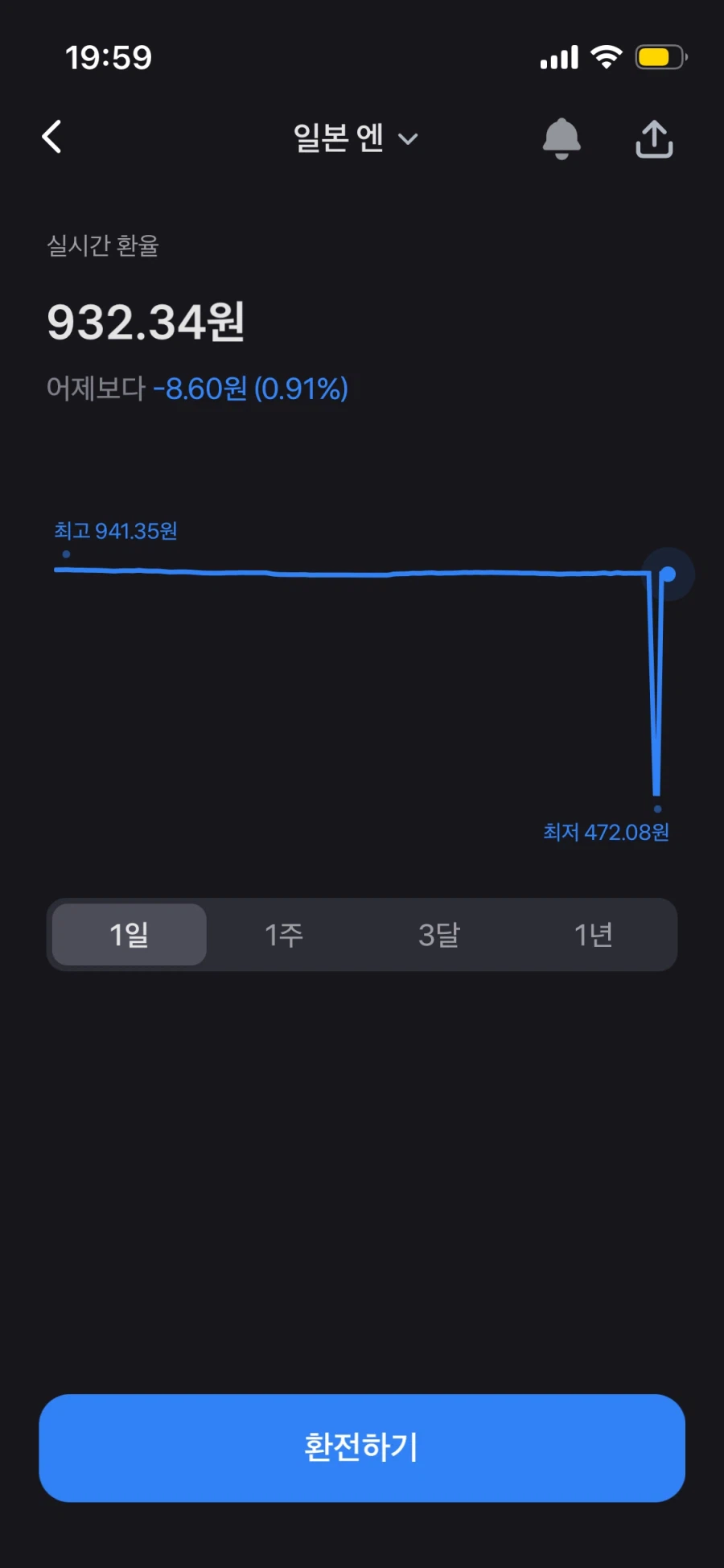This screenshot has width=724, height=1568.
Task: Select the 1일 chart period
Action: [x=130, y=934]
